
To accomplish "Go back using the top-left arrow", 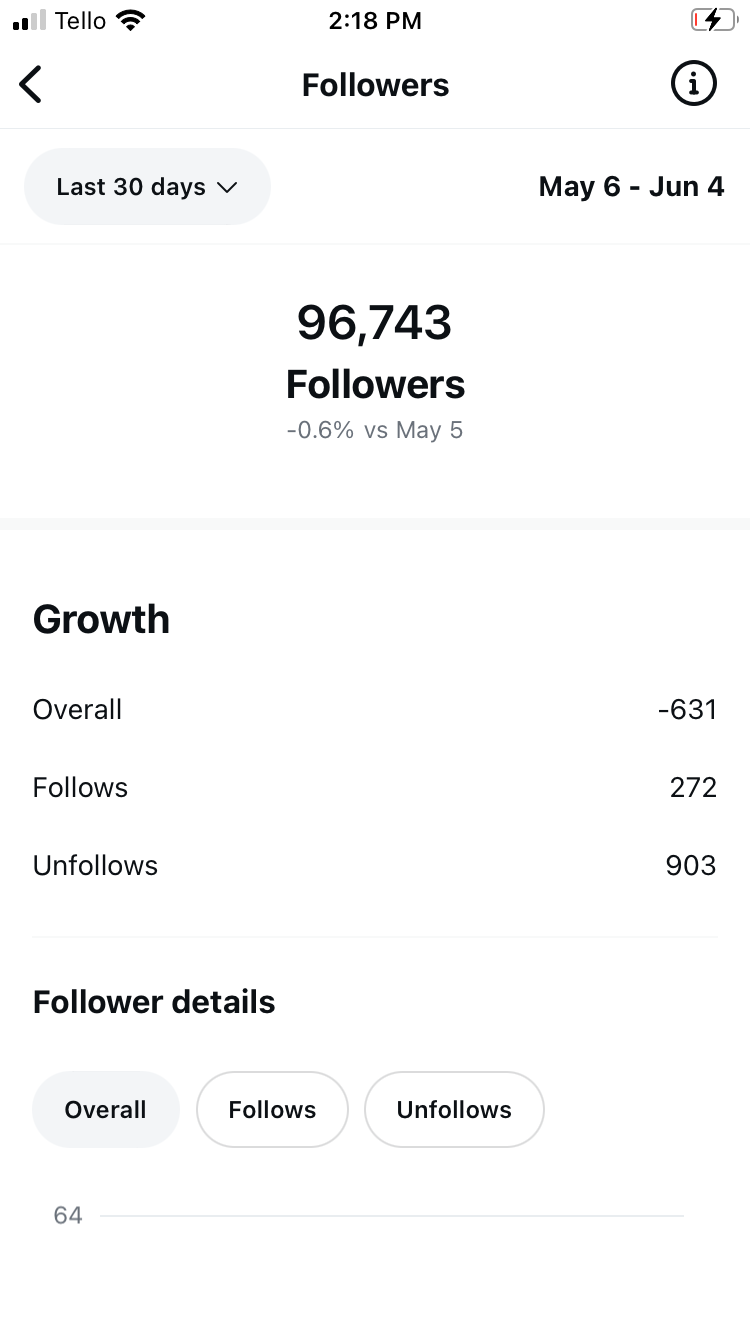I will pos(31,85).
